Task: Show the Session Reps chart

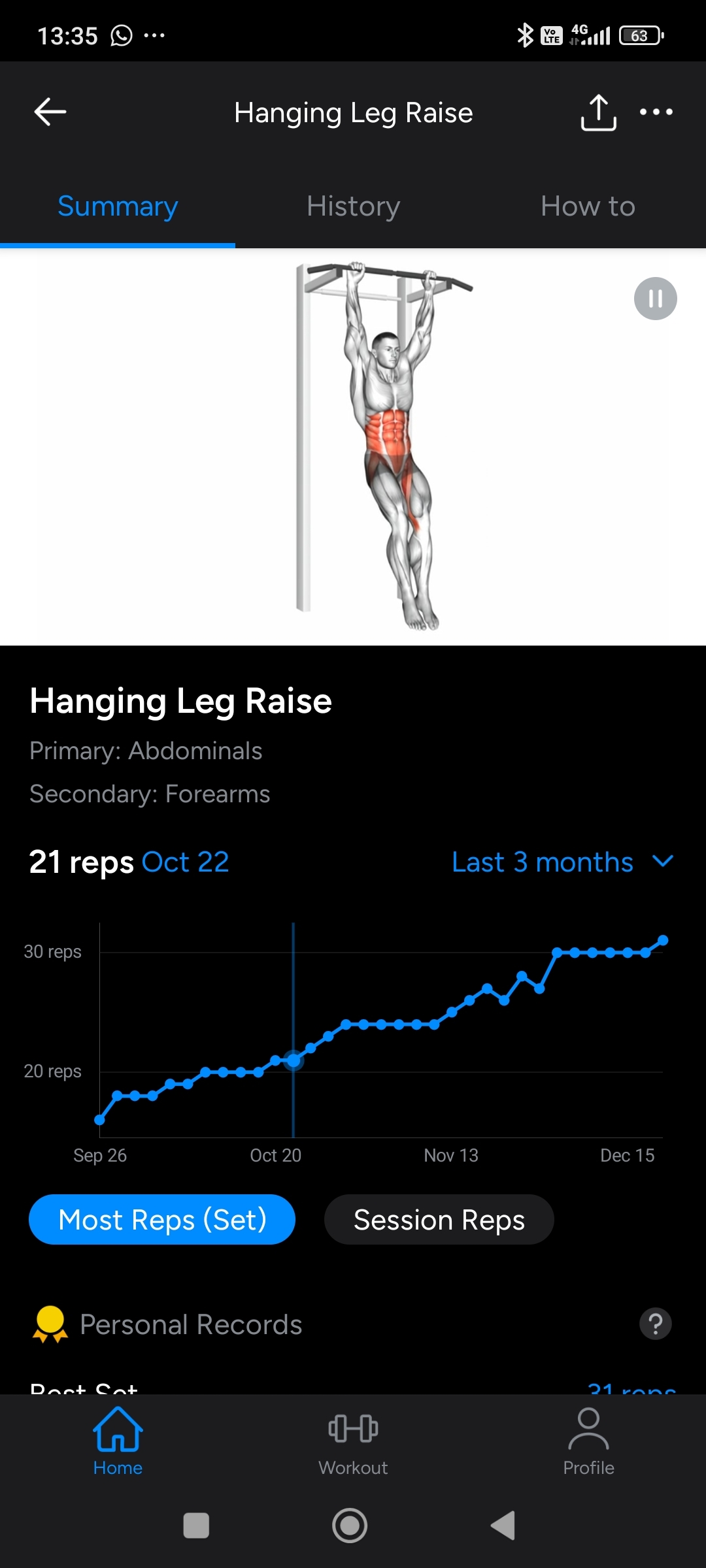Action: pos(439,1220)
